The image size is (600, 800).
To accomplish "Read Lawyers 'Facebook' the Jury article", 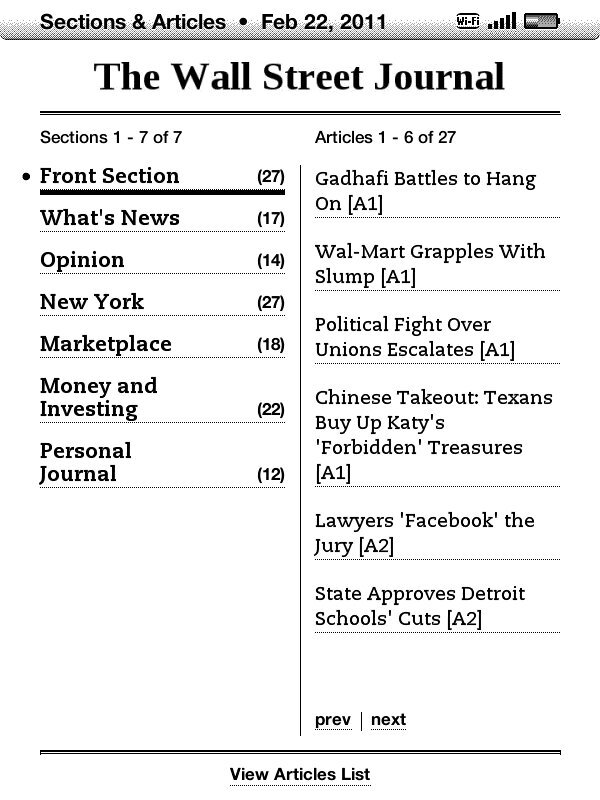I will click(437, 533).
